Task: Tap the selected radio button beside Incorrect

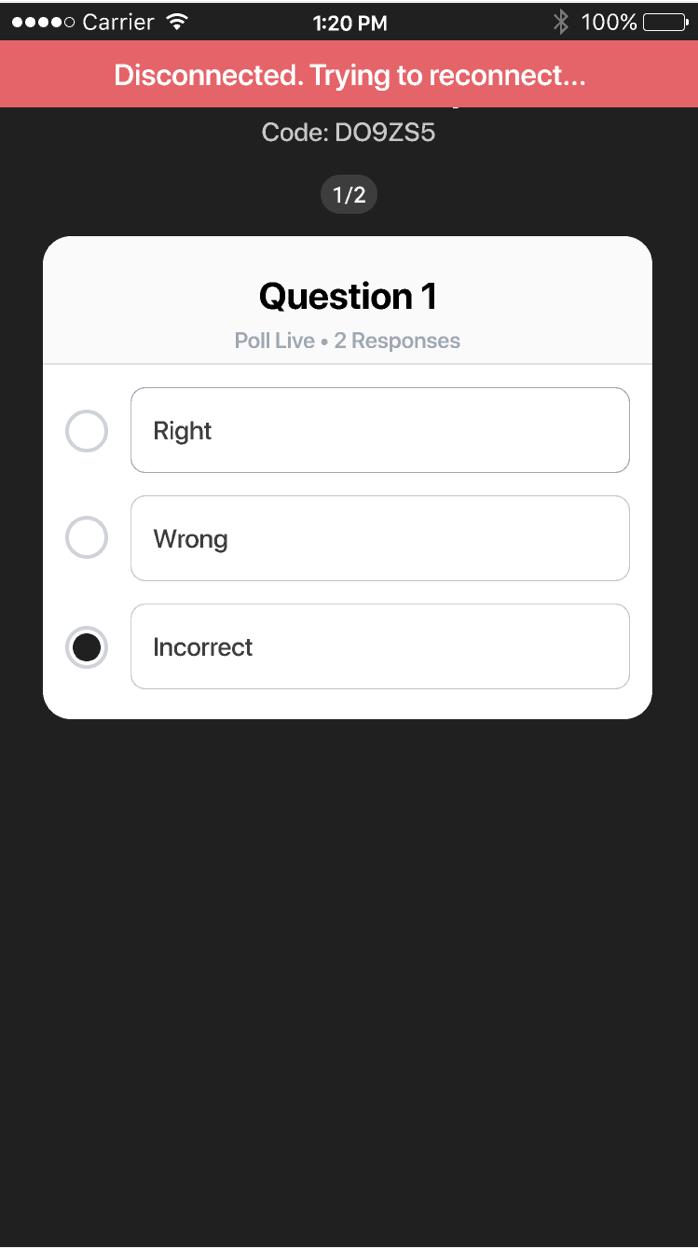Action: [x=86, y=647]
